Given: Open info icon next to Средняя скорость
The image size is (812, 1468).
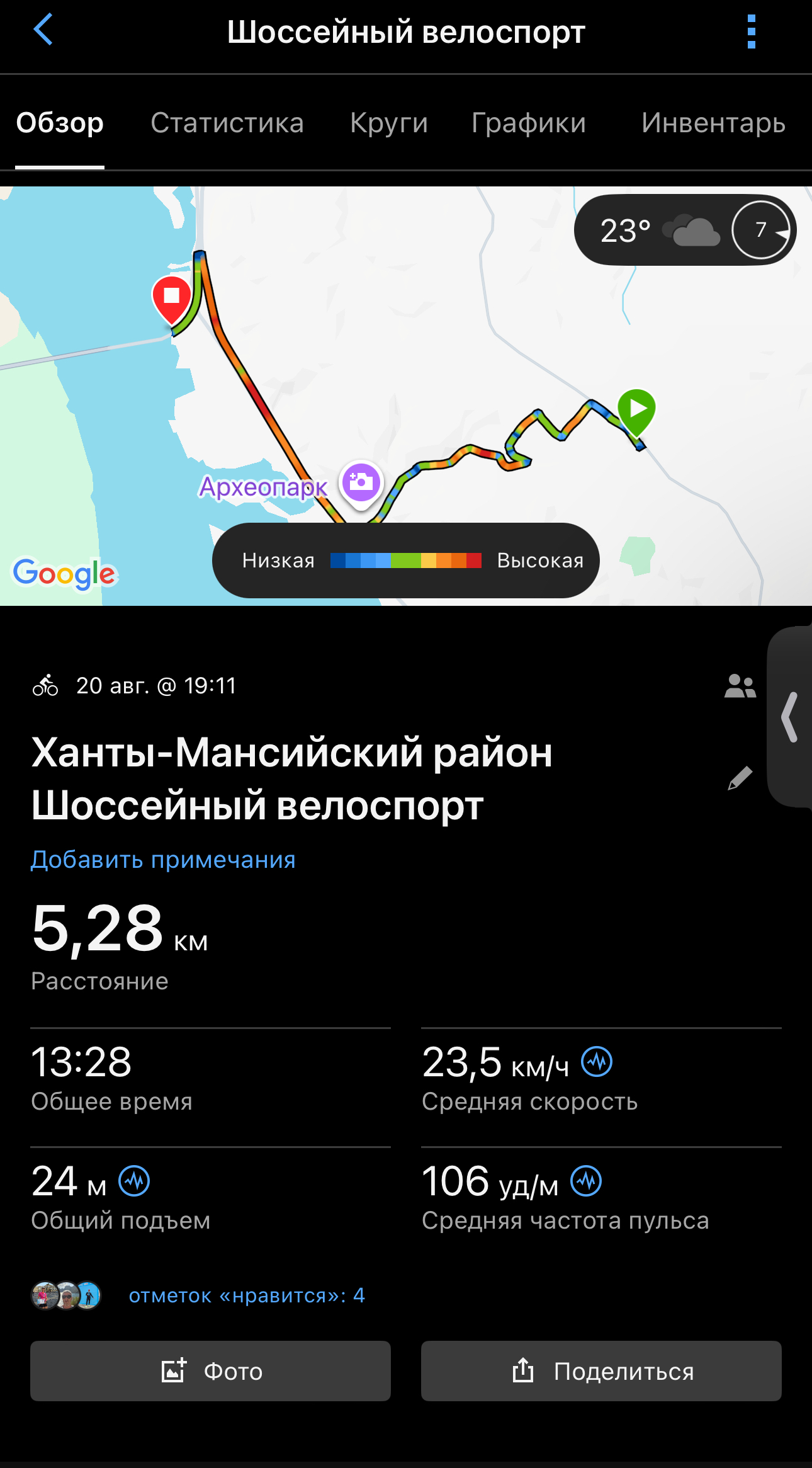Looking at the screenshot, I should (x=597, y=1062).
